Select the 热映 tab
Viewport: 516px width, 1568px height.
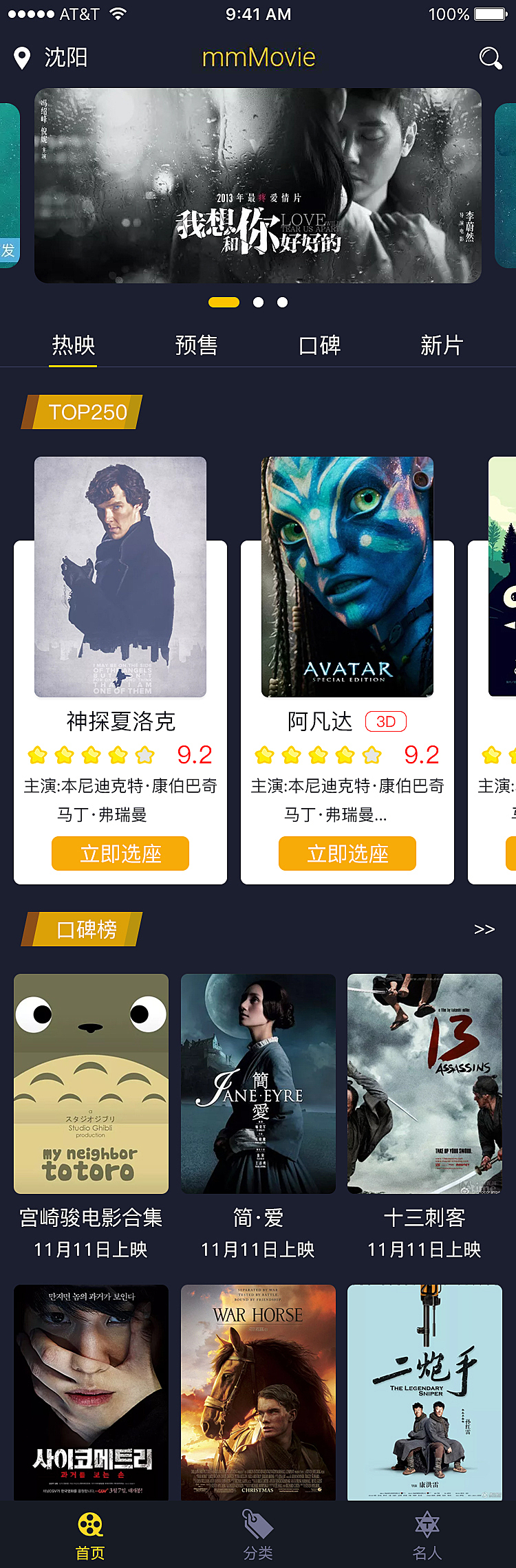73,345
